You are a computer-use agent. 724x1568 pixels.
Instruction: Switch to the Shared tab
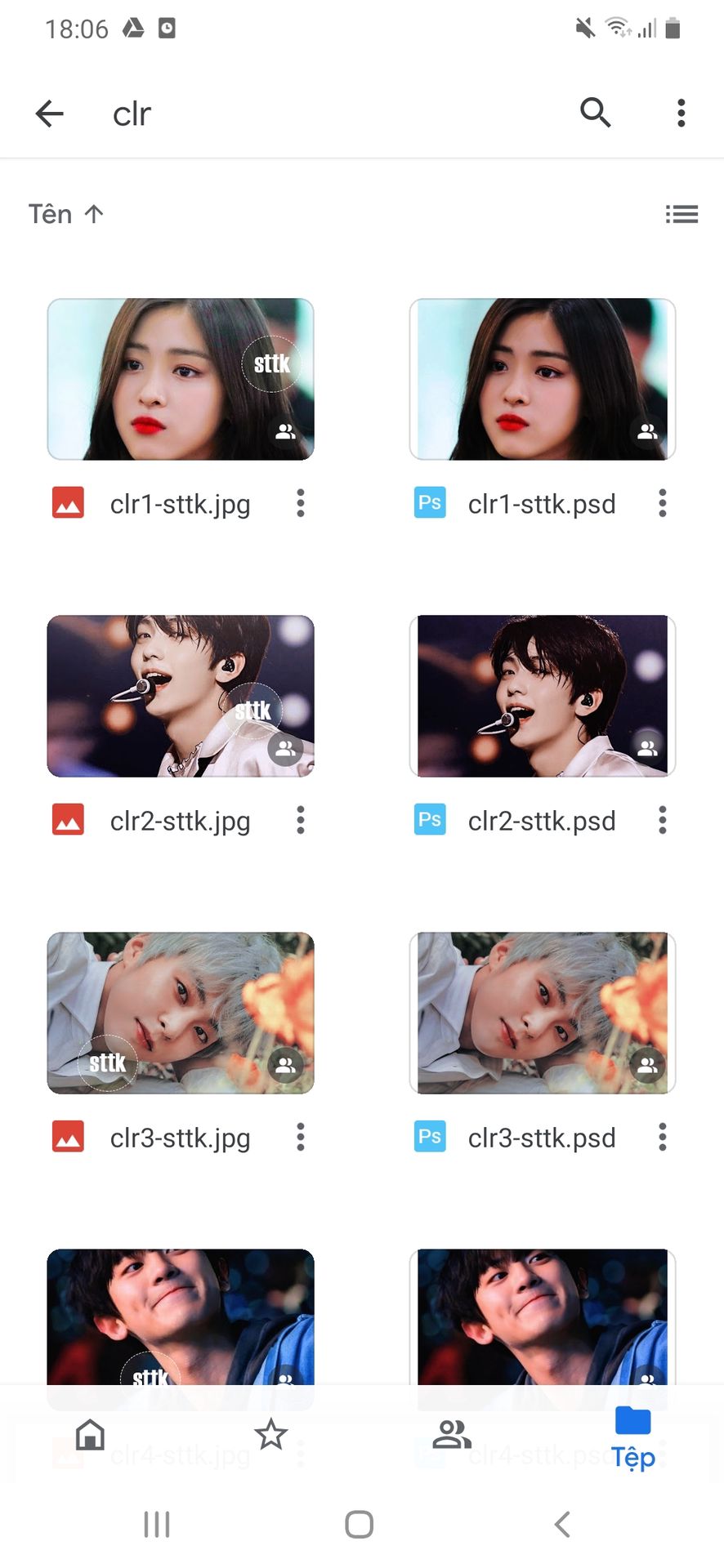[x=451, y=1434]
